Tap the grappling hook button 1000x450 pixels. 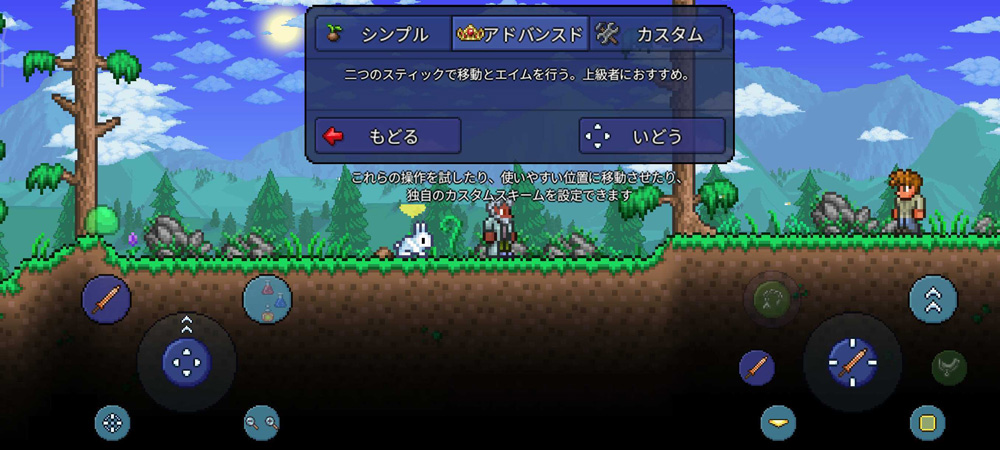click(x=771, y=297)
